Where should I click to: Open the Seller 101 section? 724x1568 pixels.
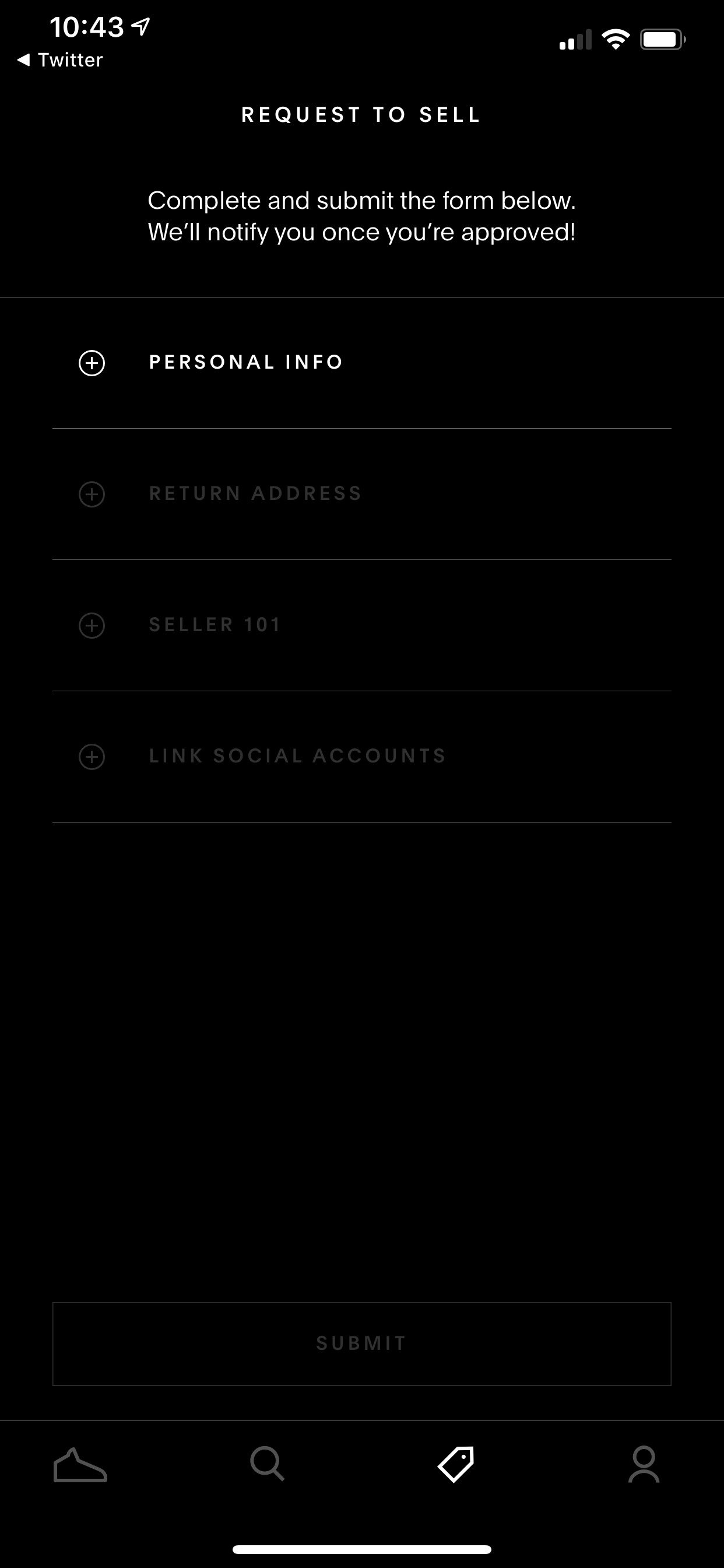click(92, 625)
